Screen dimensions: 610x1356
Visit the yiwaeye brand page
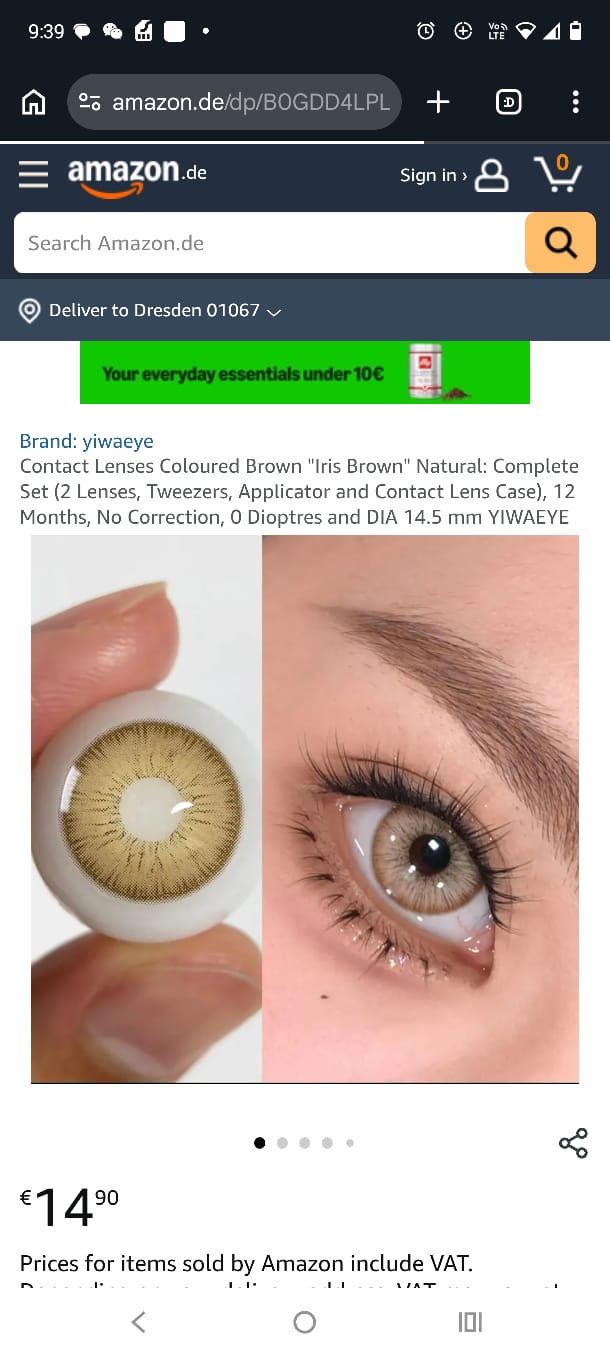coord(87,441)
